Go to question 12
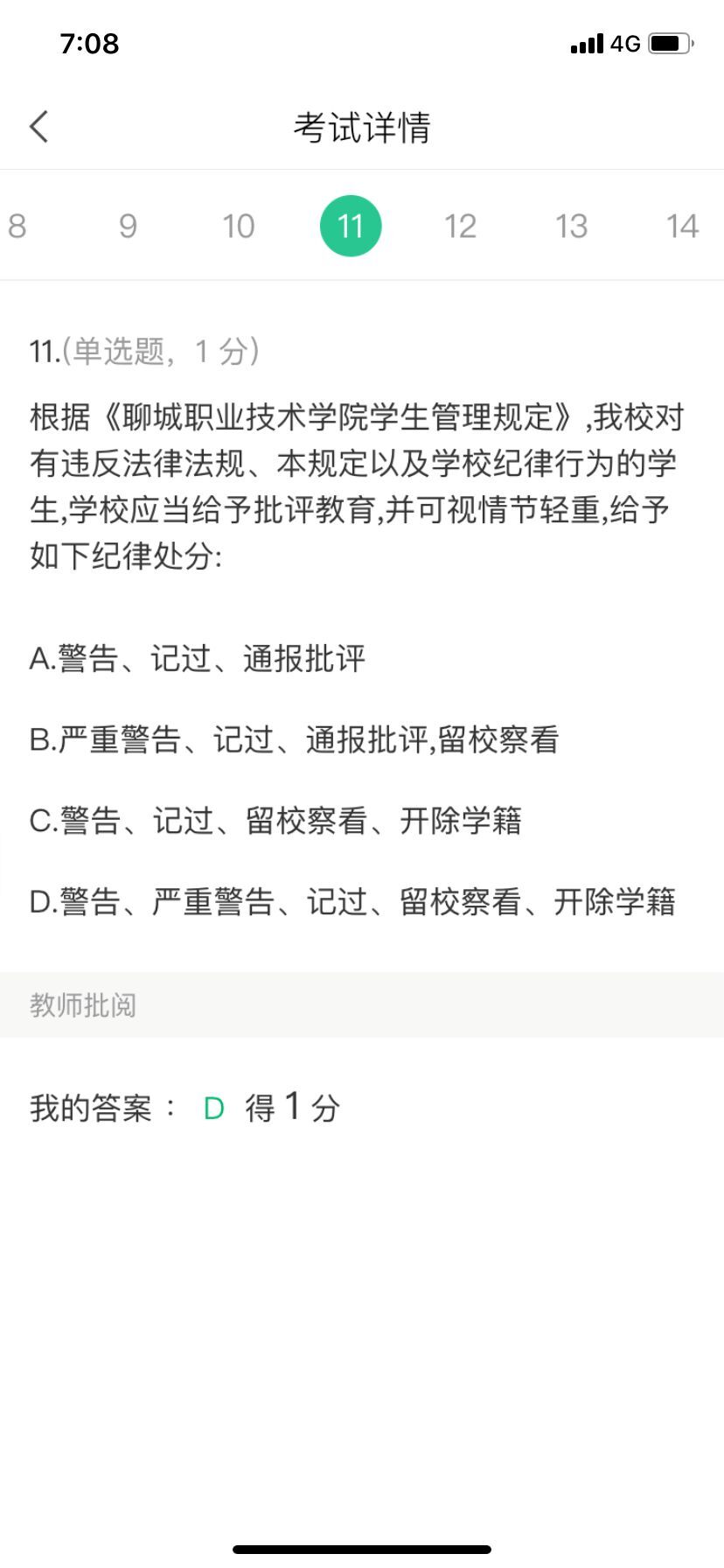Image resolution: width=724 pixels, height=1568 pixels. click(x=460, y=227)
